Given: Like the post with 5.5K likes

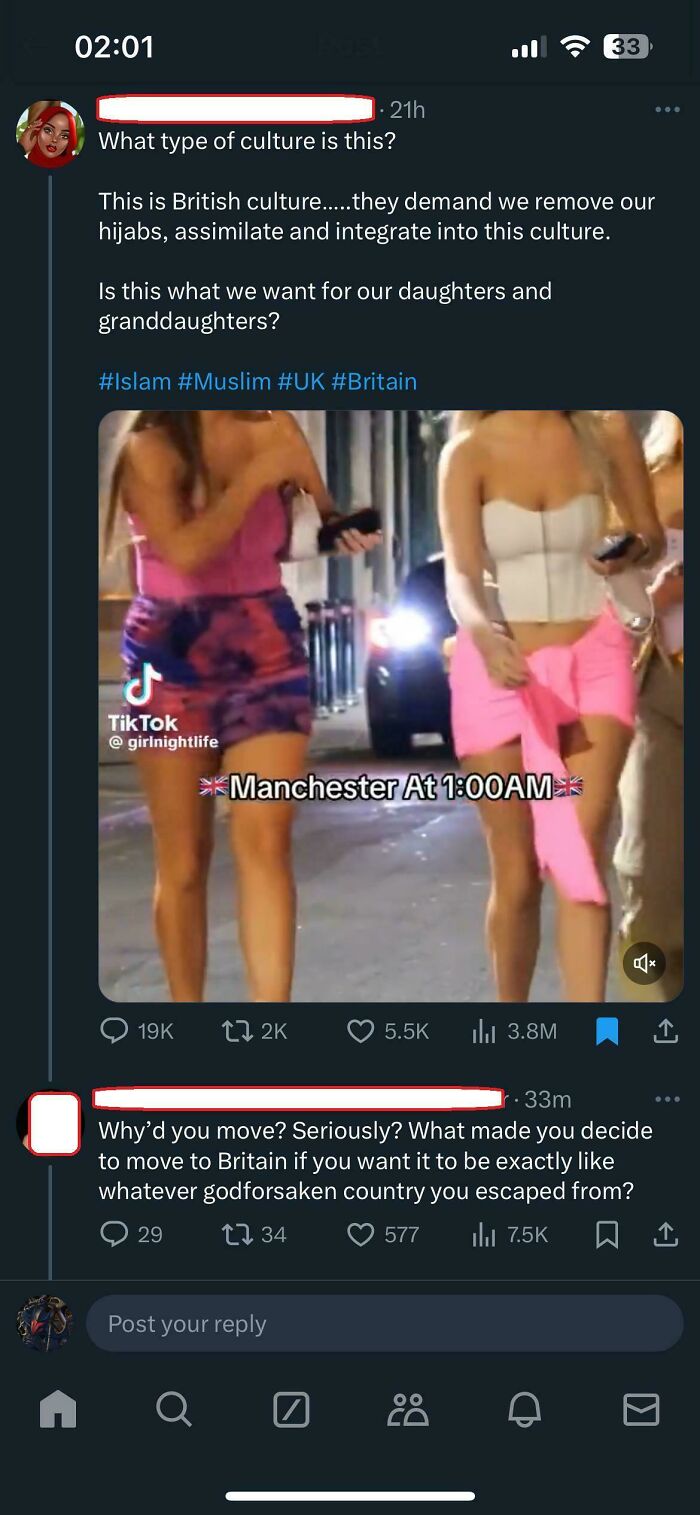Looking at the screenshot, I should (388, 1031).
